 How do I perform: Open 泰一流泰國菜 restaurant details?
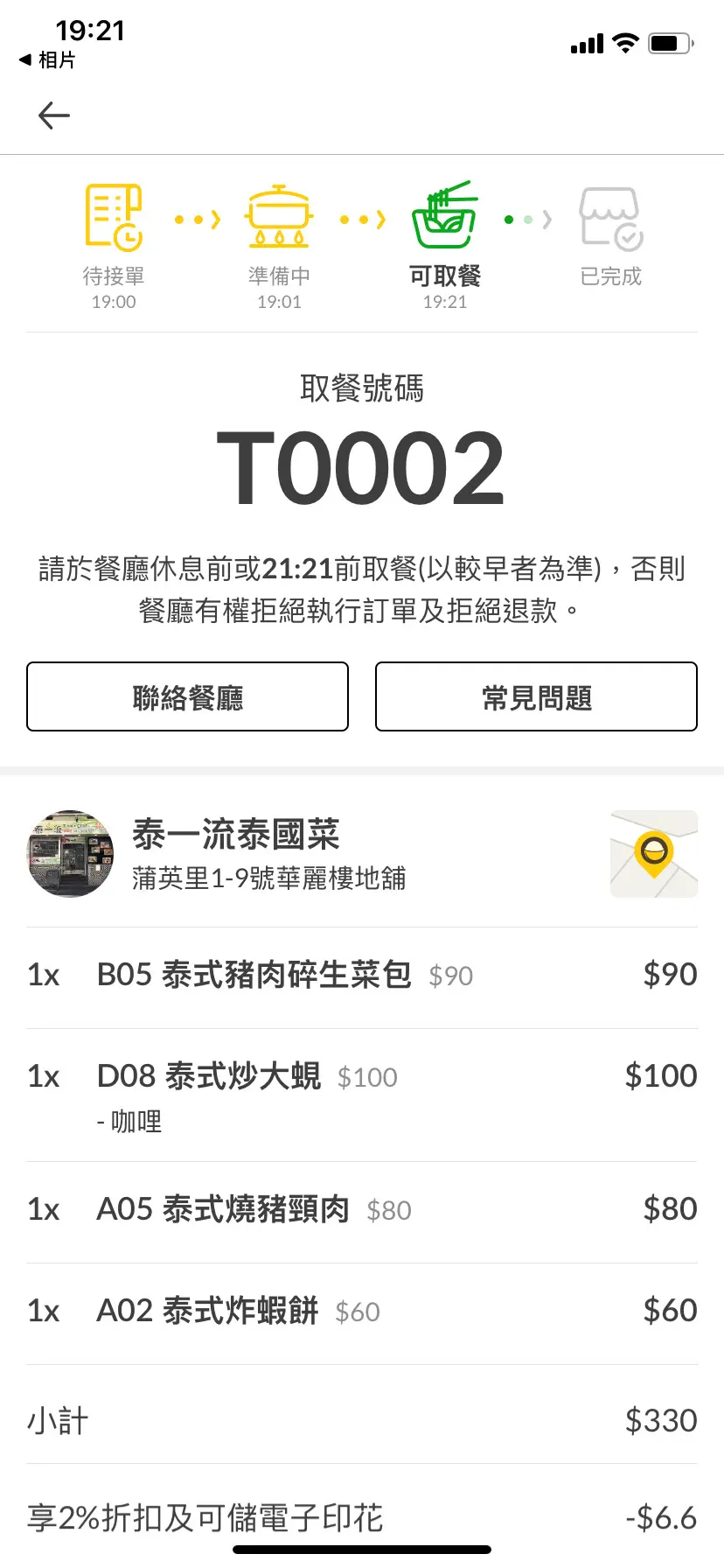236,835
